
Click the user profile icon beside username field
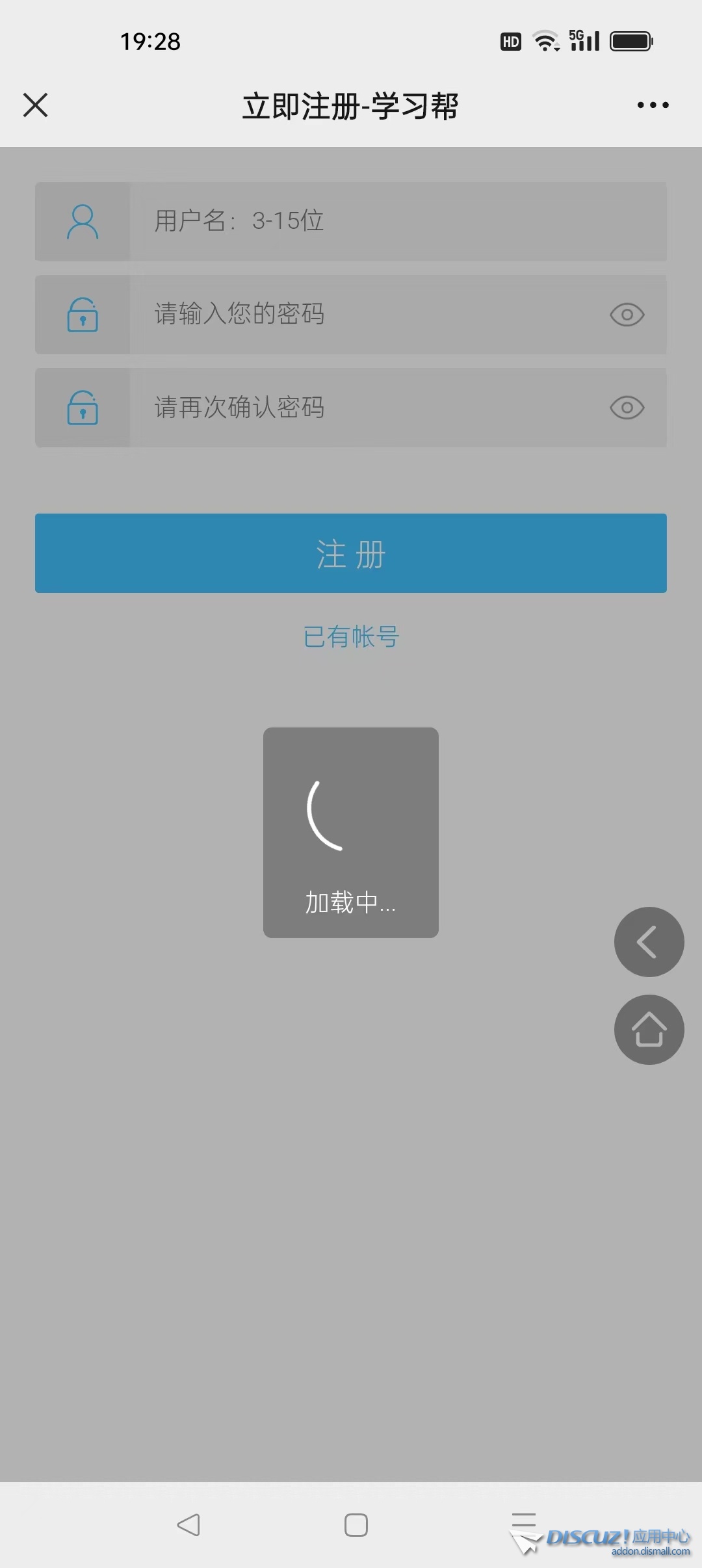[x=82, y=221]
